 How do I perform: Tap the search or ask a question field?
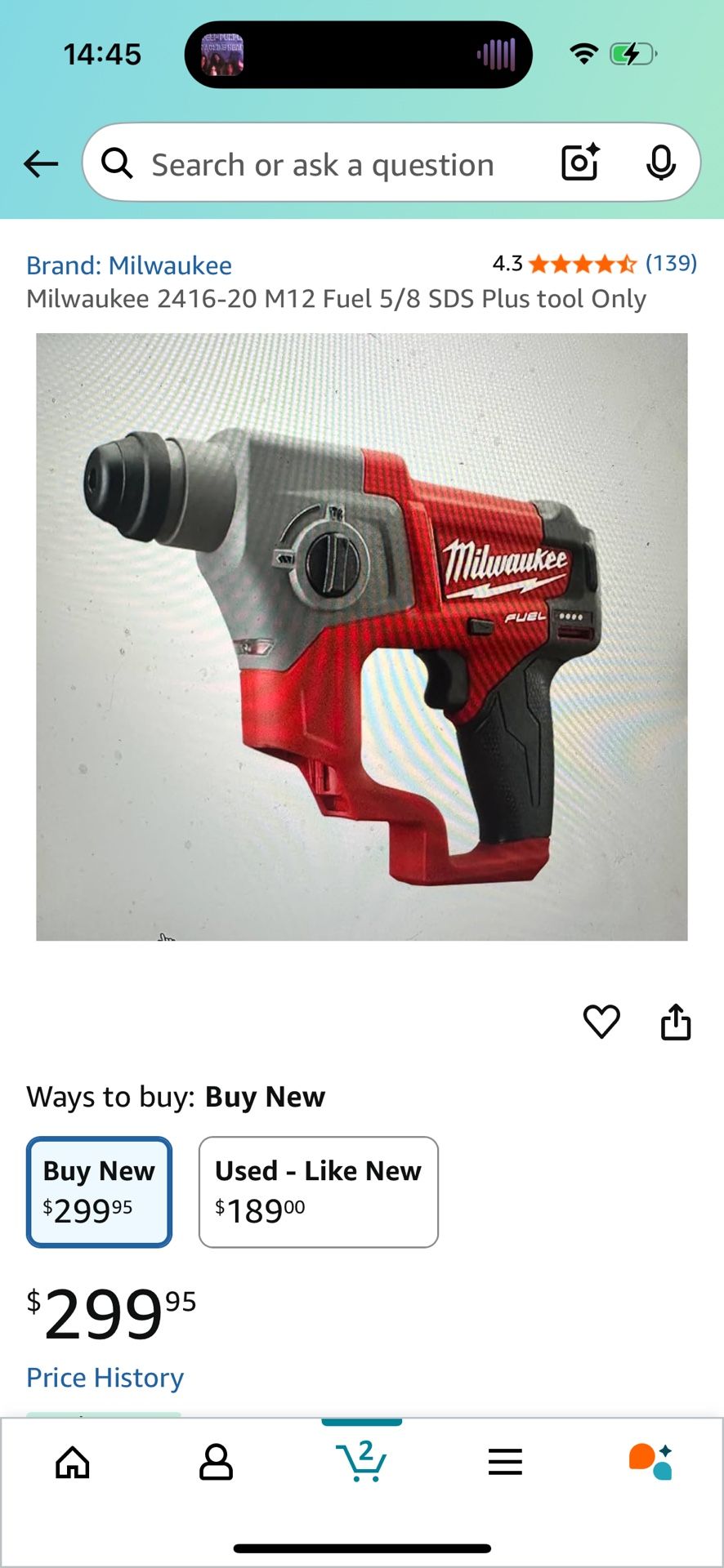323,165
